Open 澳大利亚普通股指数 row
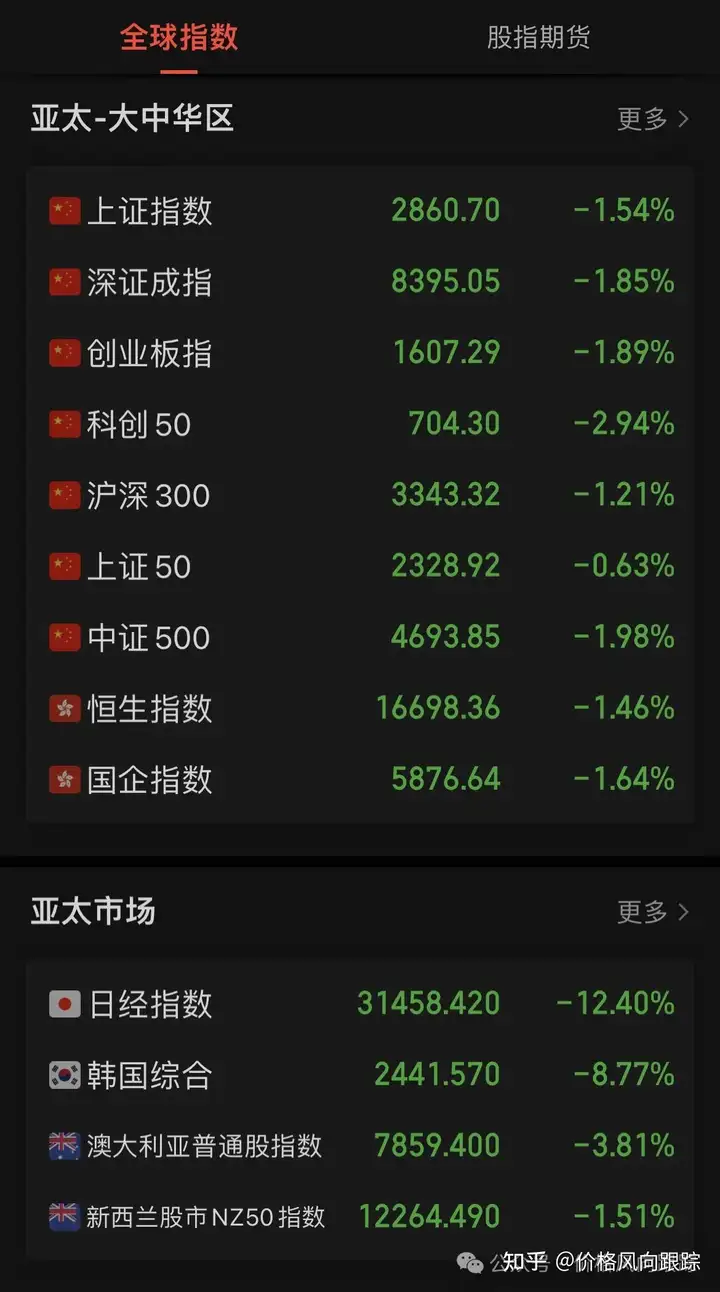 point(360,1145)
